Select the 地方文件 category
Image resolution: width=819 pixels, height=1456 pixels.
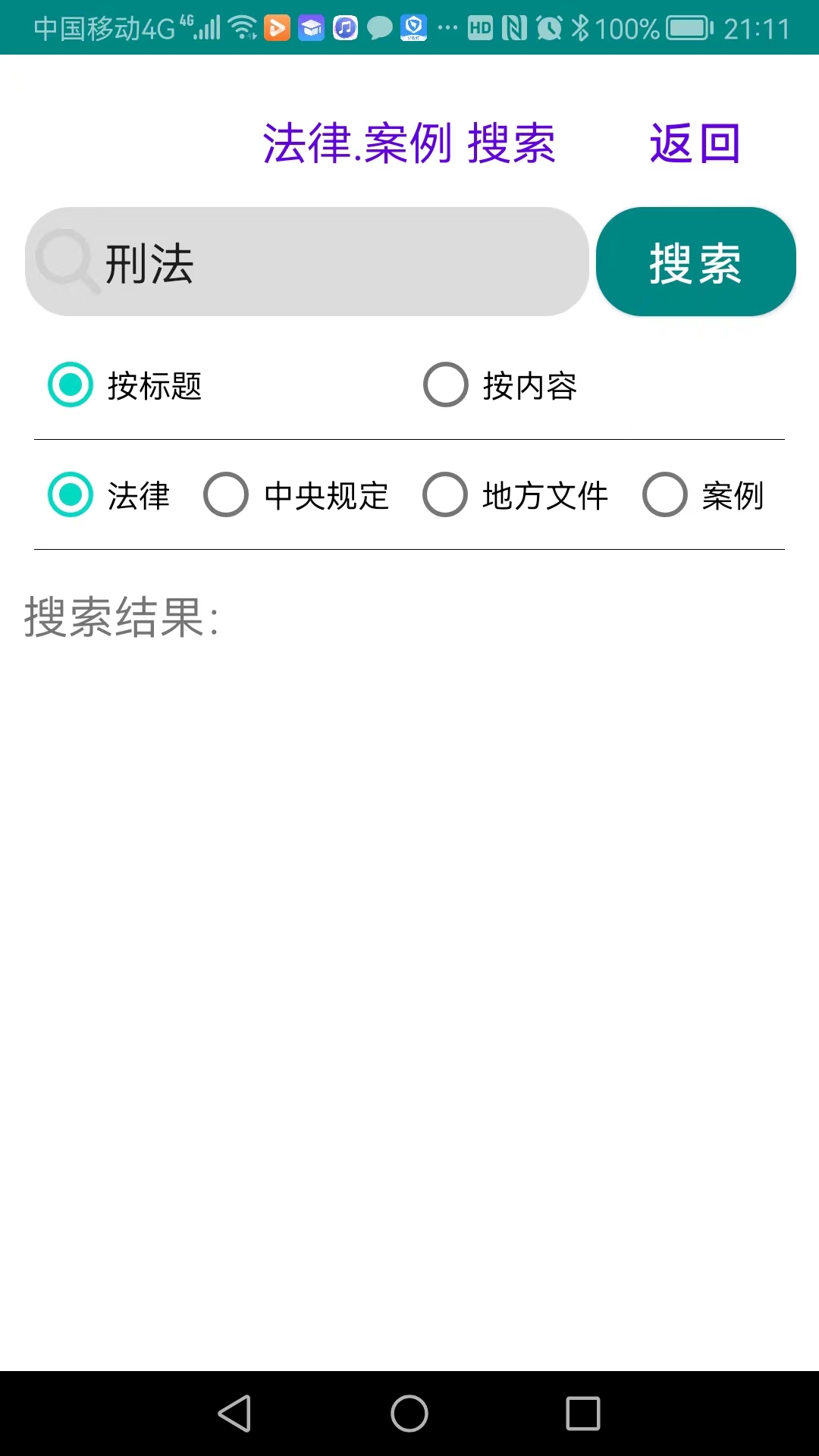click(445, 496)
